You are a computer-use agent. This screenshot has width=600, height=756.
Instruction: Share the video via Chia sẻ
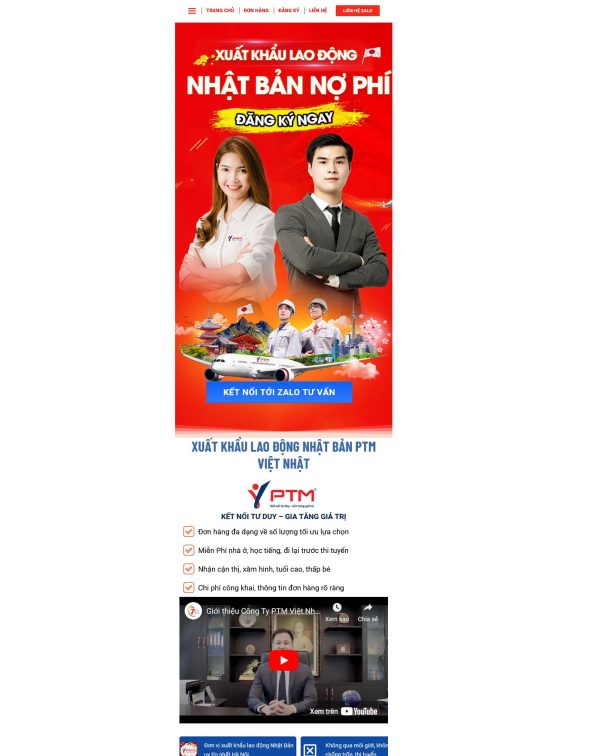367,611
